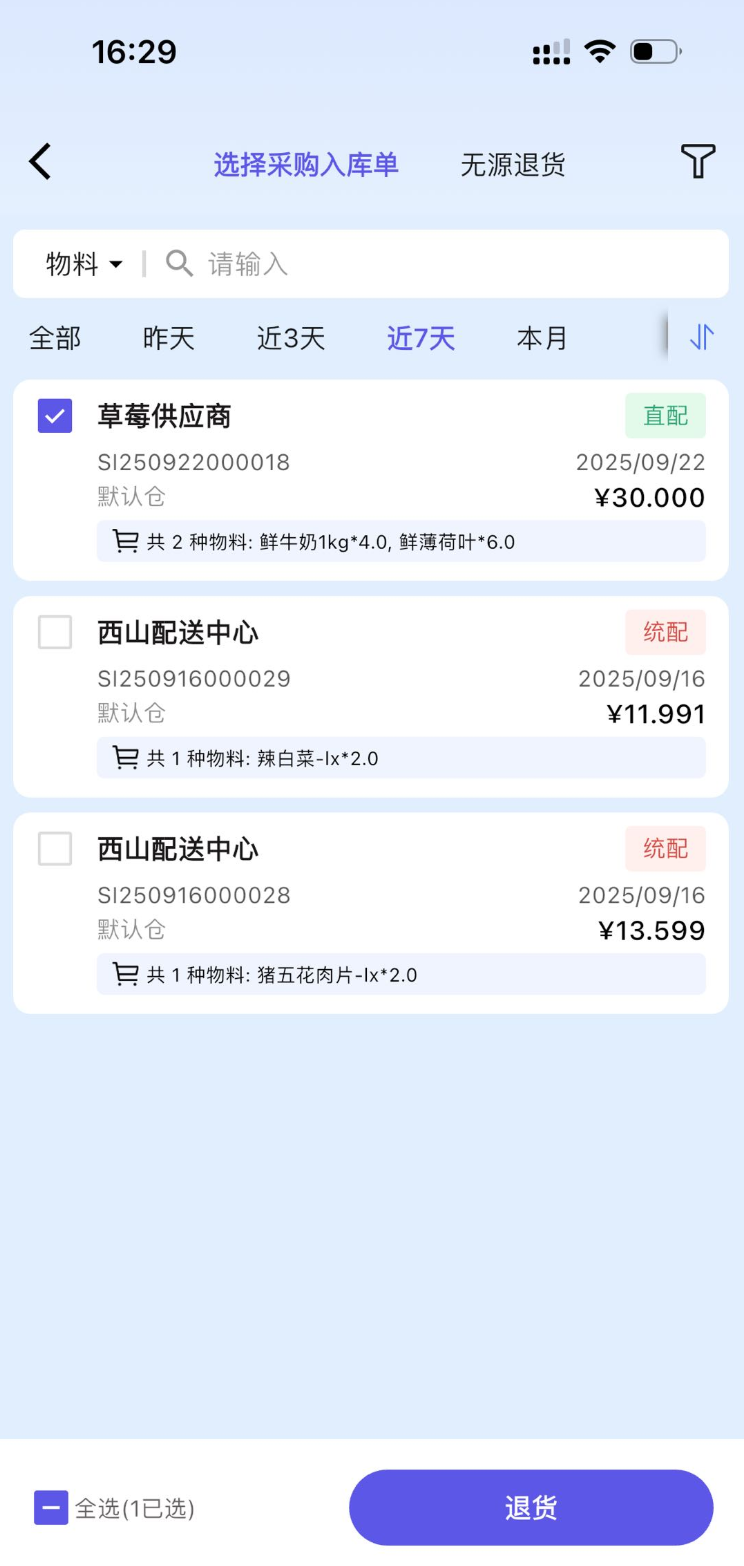
Task: Open the filter funnel icon
Action: tap(698, 161)
